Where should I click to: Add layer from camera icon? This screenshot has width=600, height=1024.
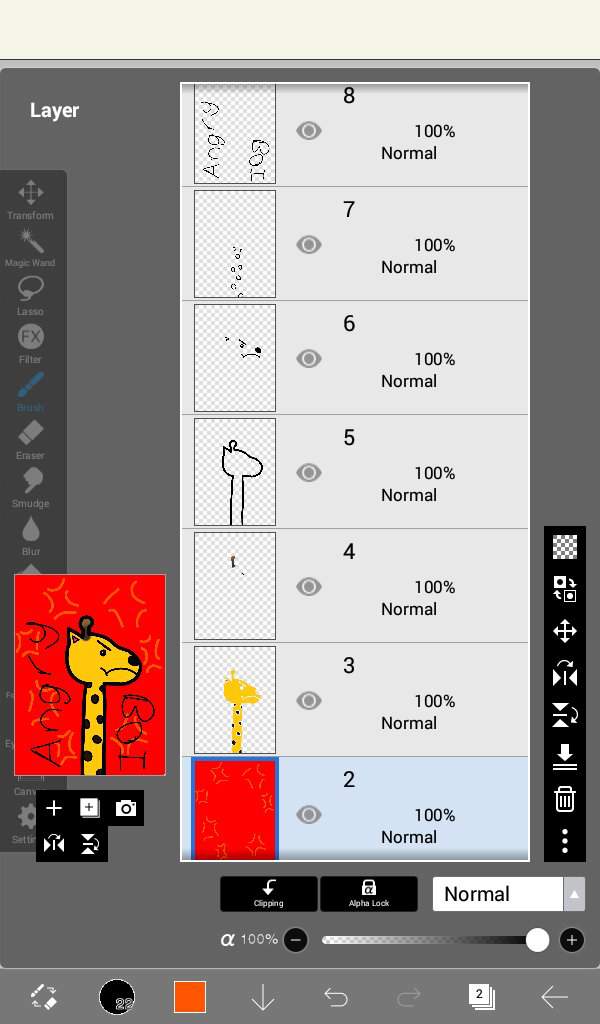[126, 808]
